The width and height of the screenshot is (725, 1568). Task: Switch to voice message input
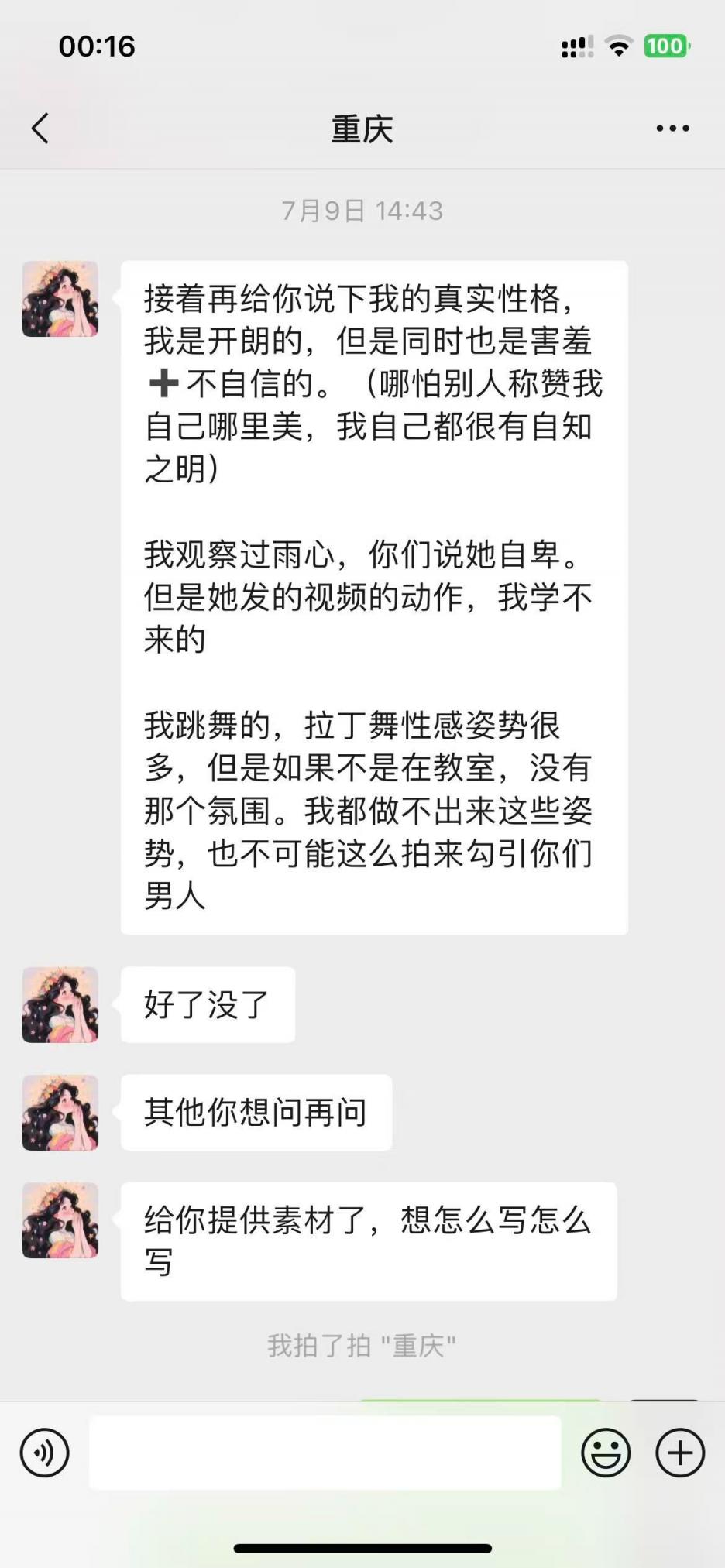tap(45, 1453)
